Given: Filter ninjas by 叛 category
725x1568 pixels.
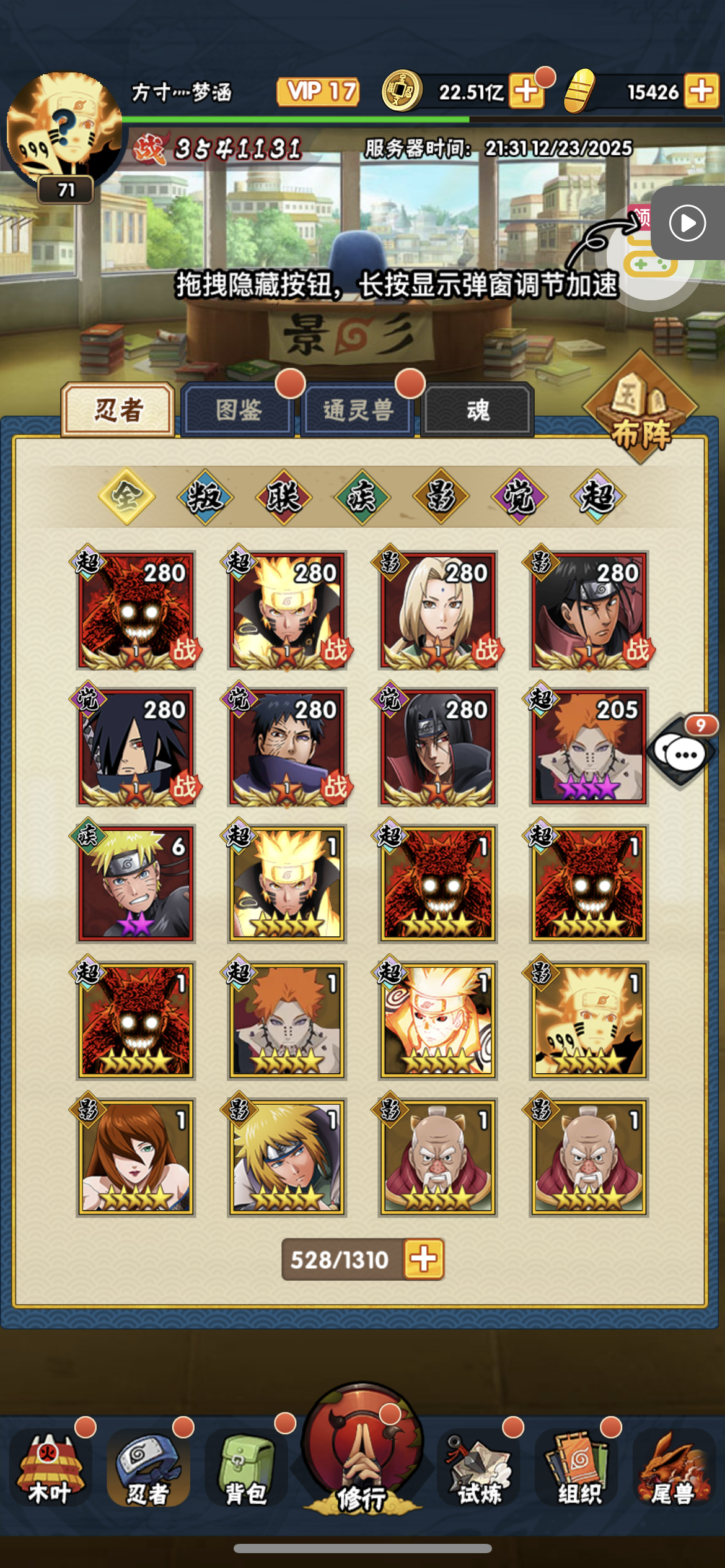Looking at the screenshot, I should coord(205,497).
